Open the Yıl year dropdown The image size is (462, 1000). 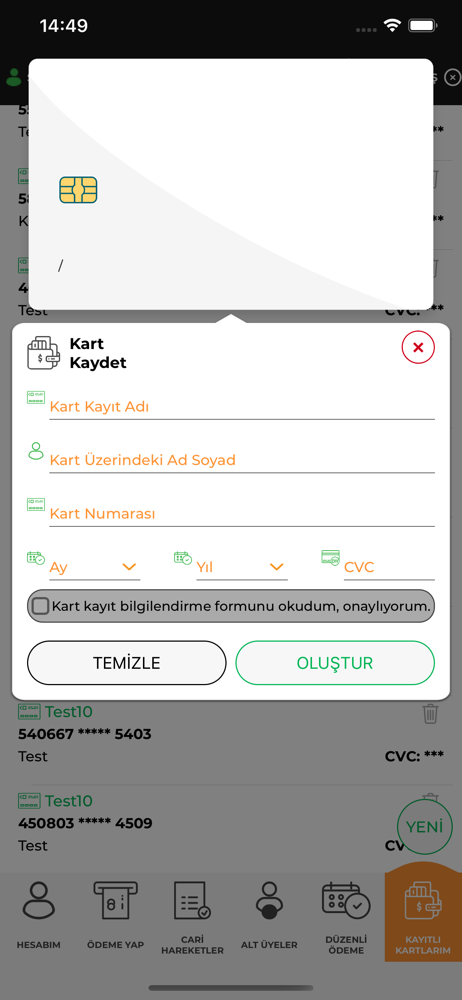(242, 567)
